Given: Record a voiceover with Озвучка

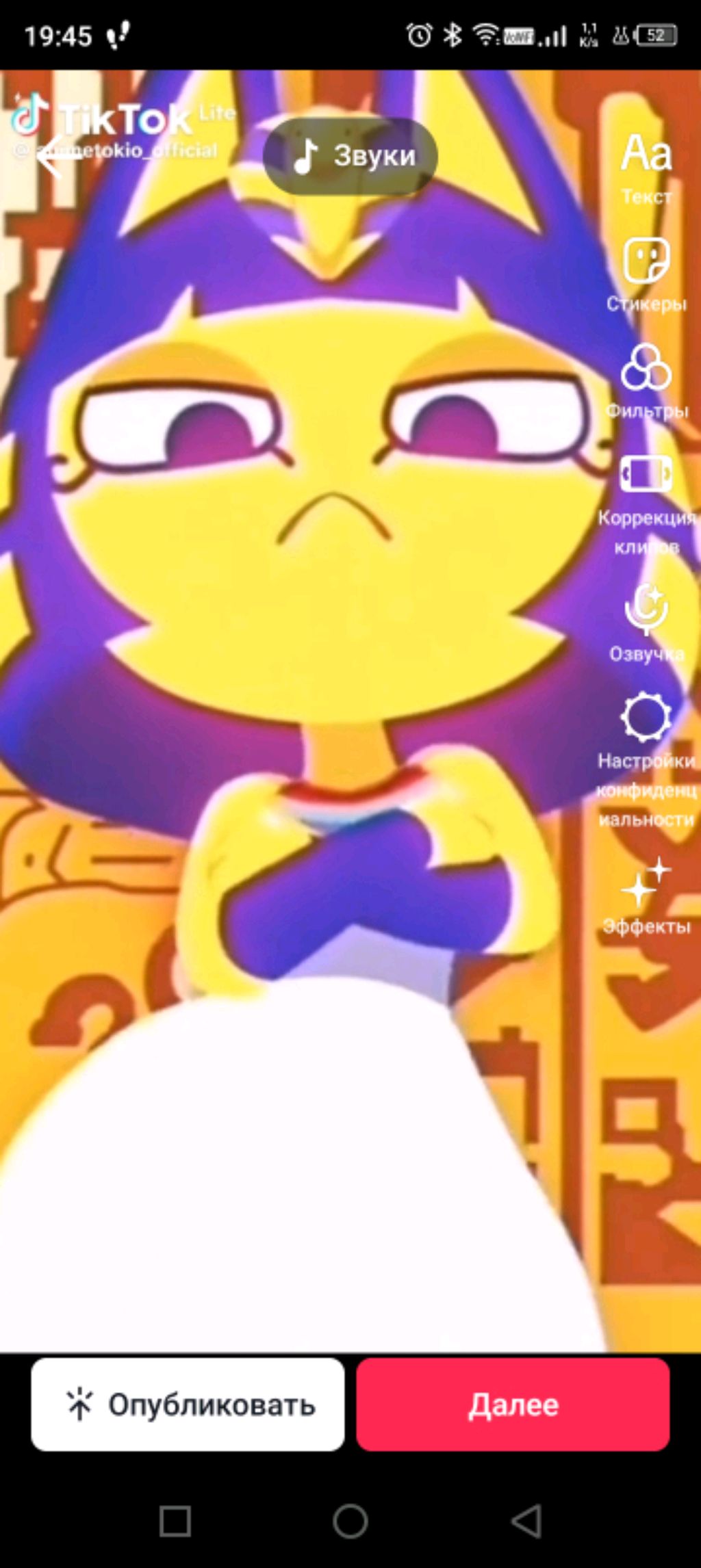Looking at the screenshot, I should [x=646, y=621].
